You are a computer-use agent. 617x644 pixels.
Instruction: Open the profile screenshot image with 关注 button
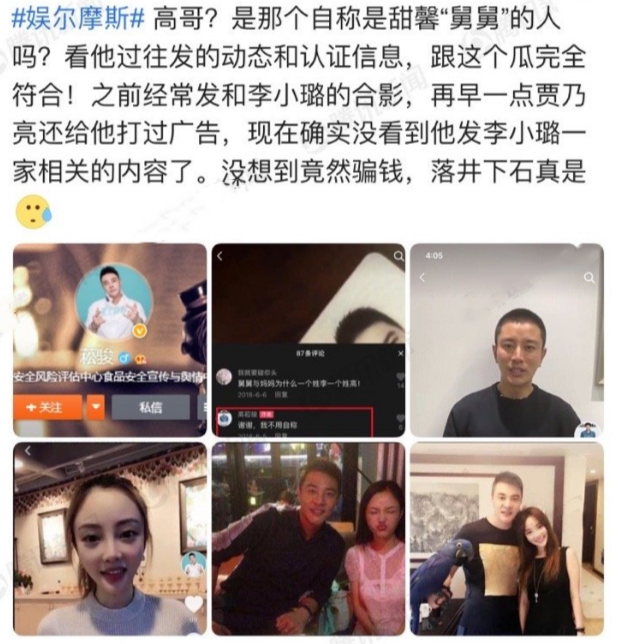click(x=109, y=339)
